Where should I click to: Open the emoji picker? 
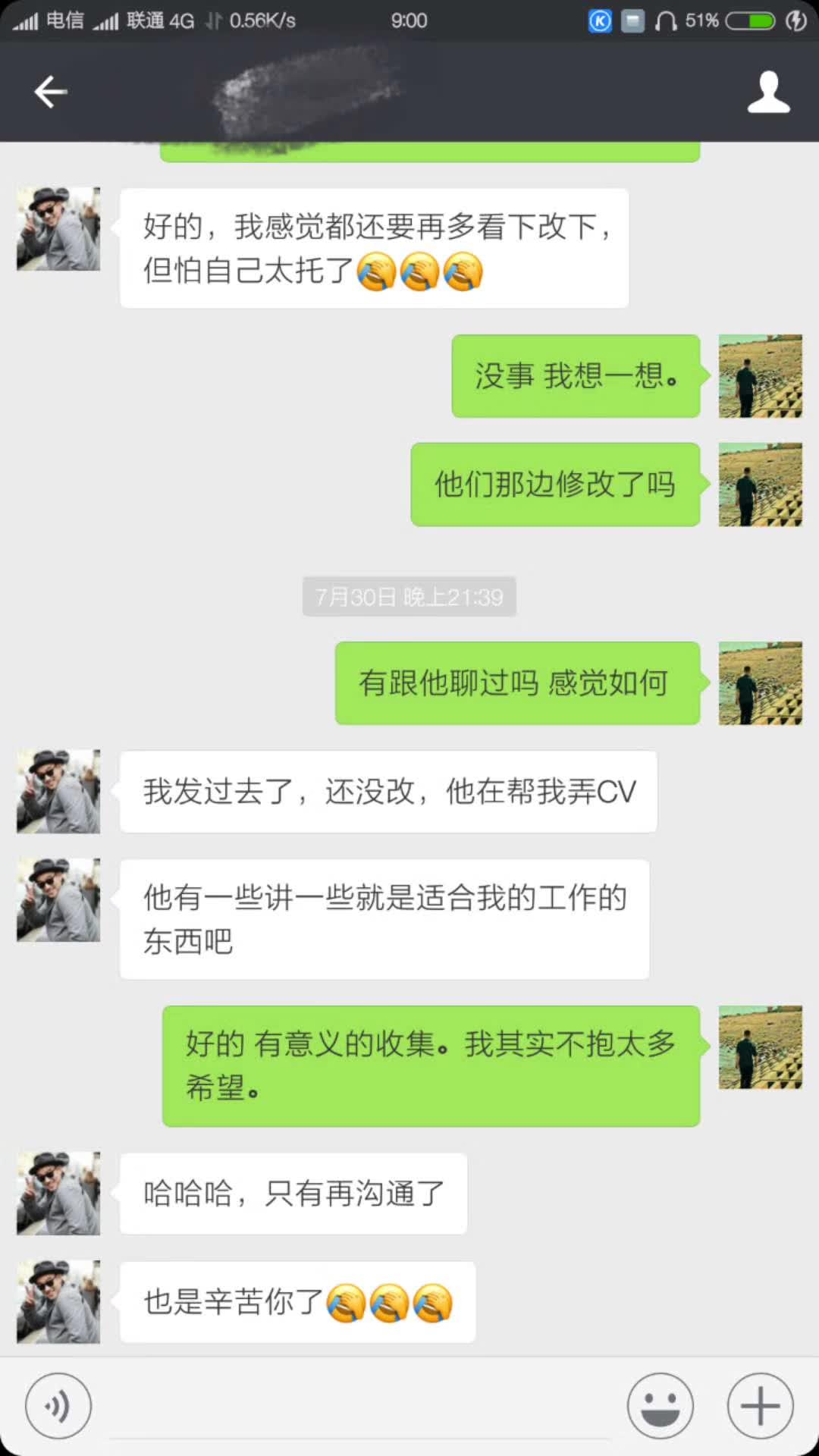pos(660,1405)
